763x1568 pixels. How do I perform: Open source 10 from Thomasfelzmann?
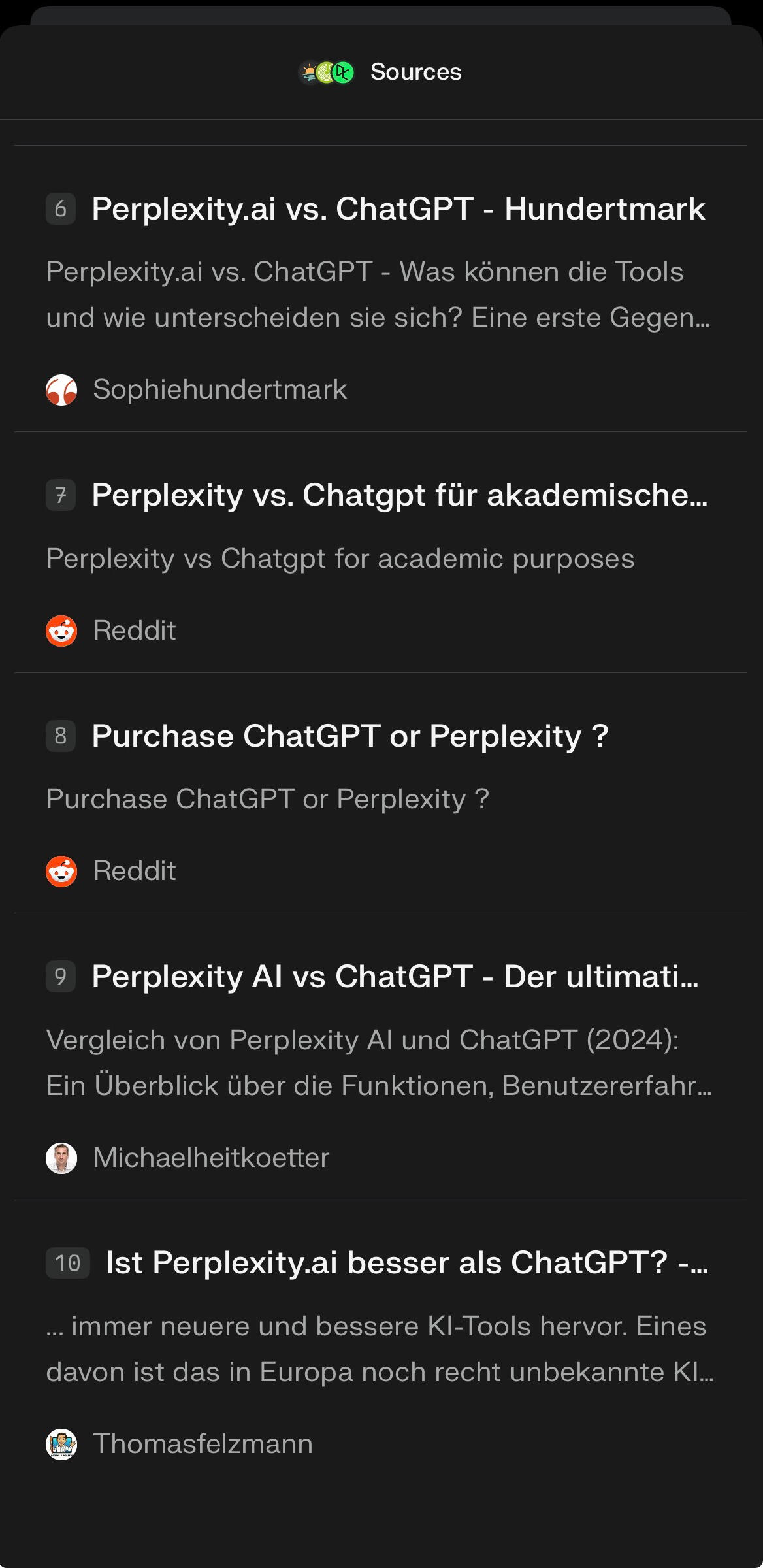click(405, 1263)
